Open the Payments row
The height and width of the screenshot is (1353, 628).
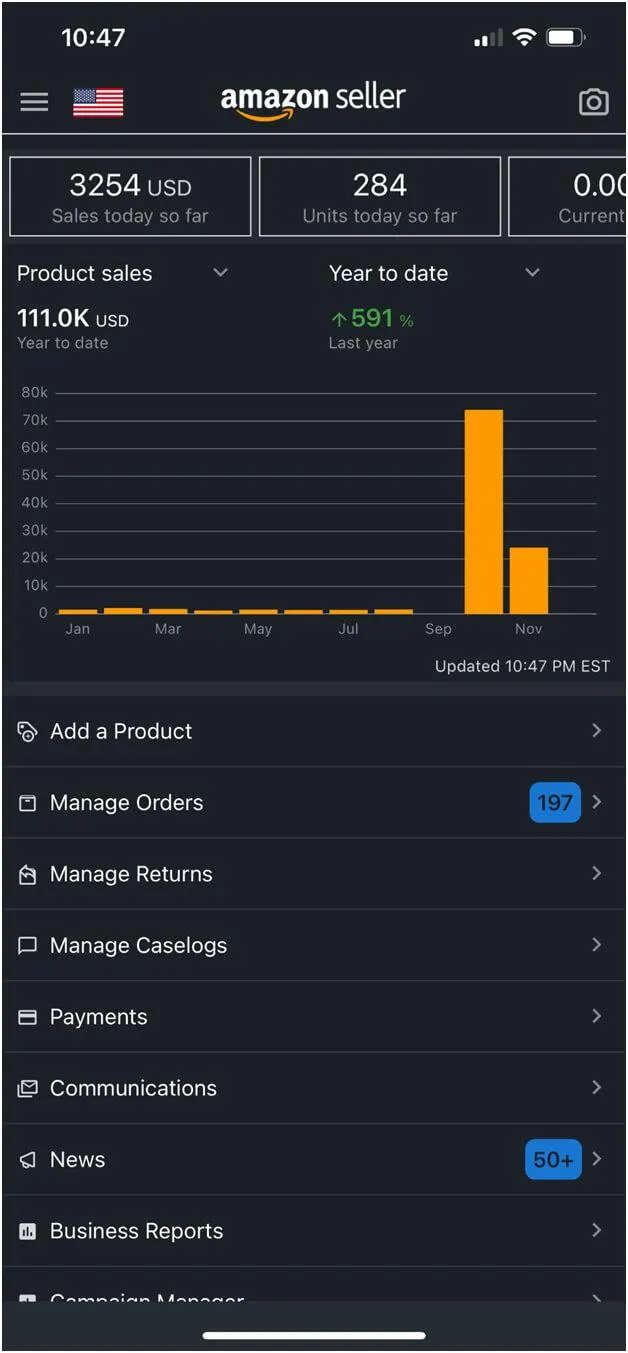click(x=314, y=1016)
